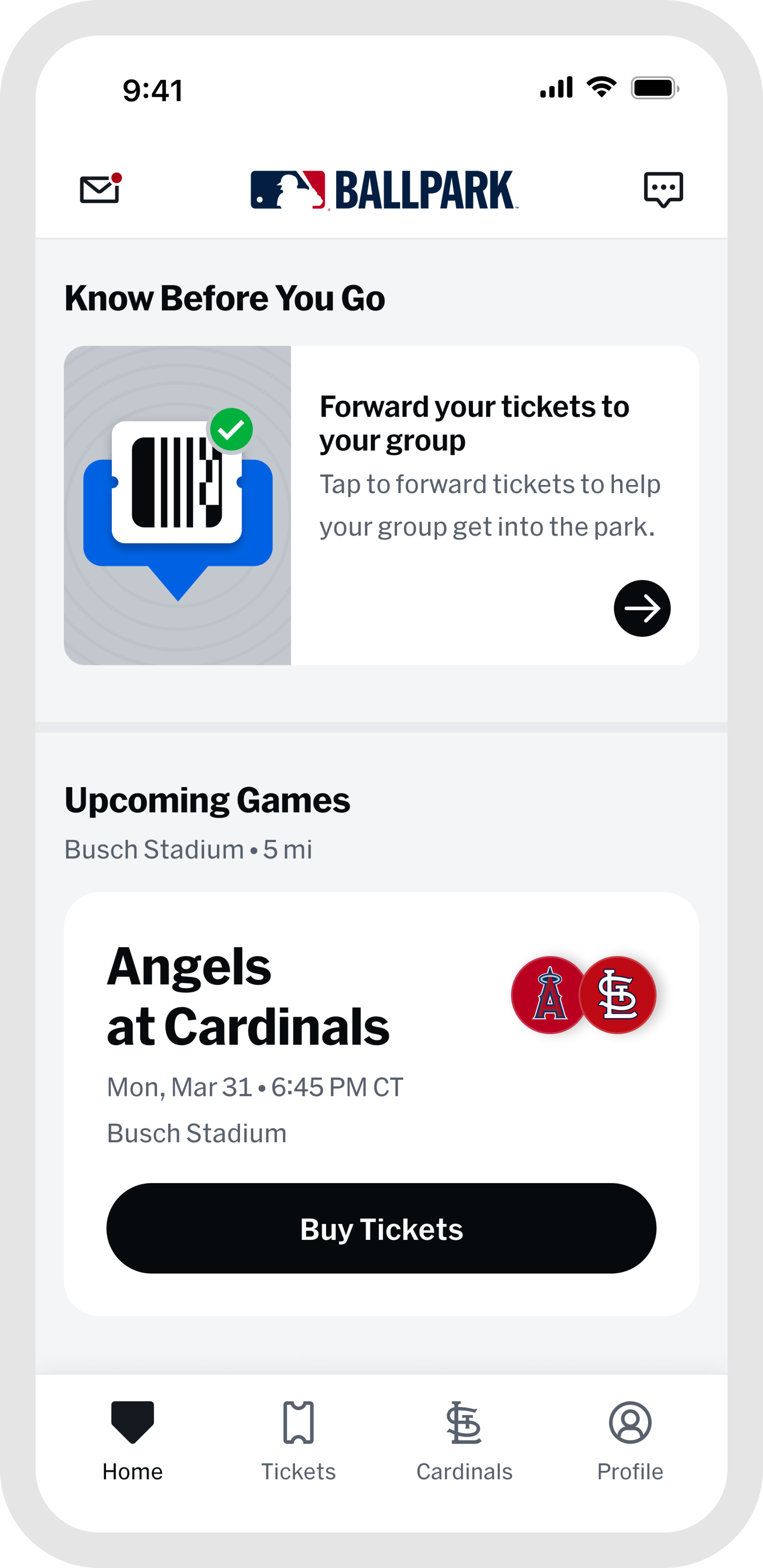Tap the Cardinals logo next to Angels logo

[619, 995]
